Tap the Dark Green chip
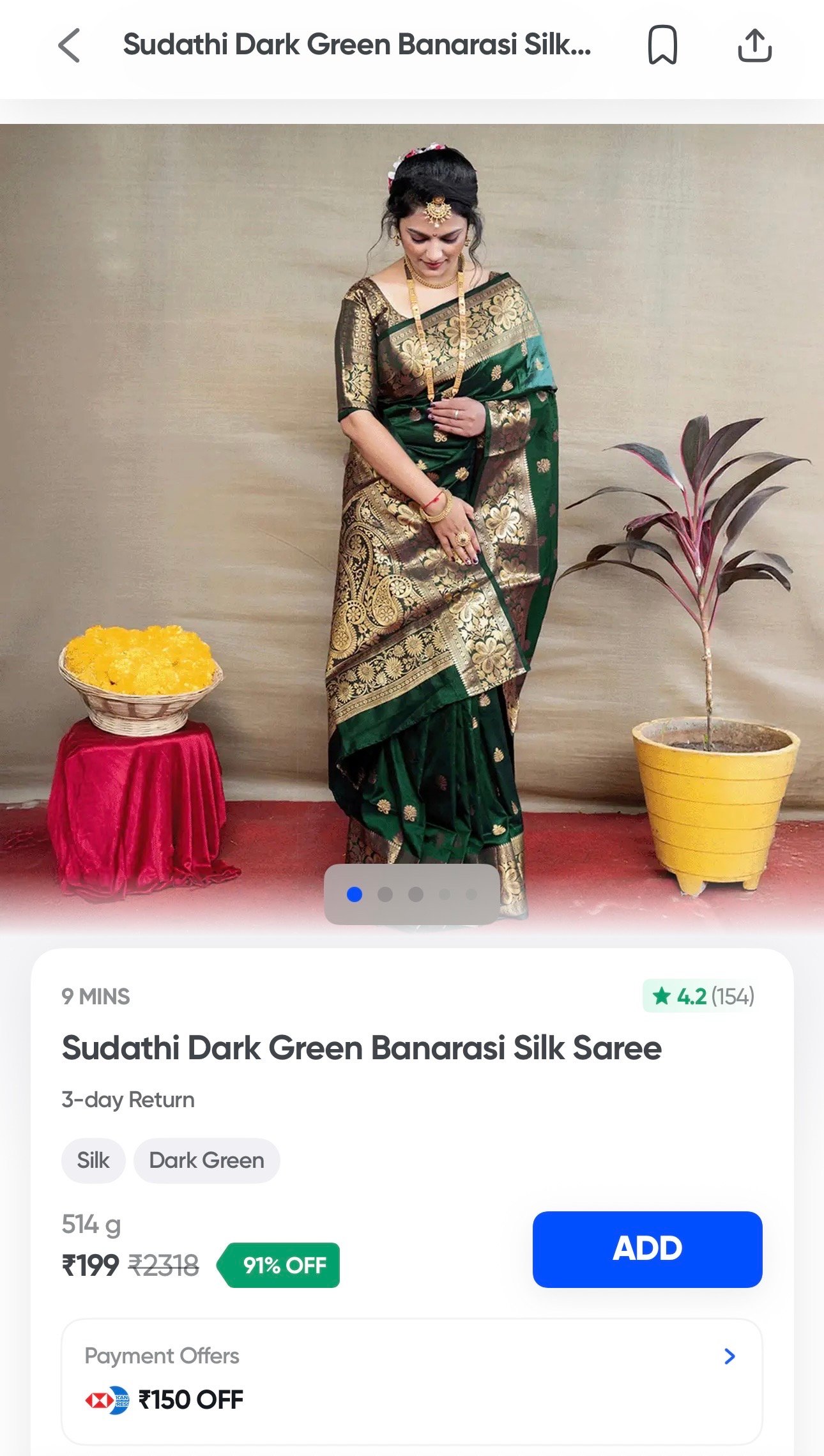 [206, 1160]
